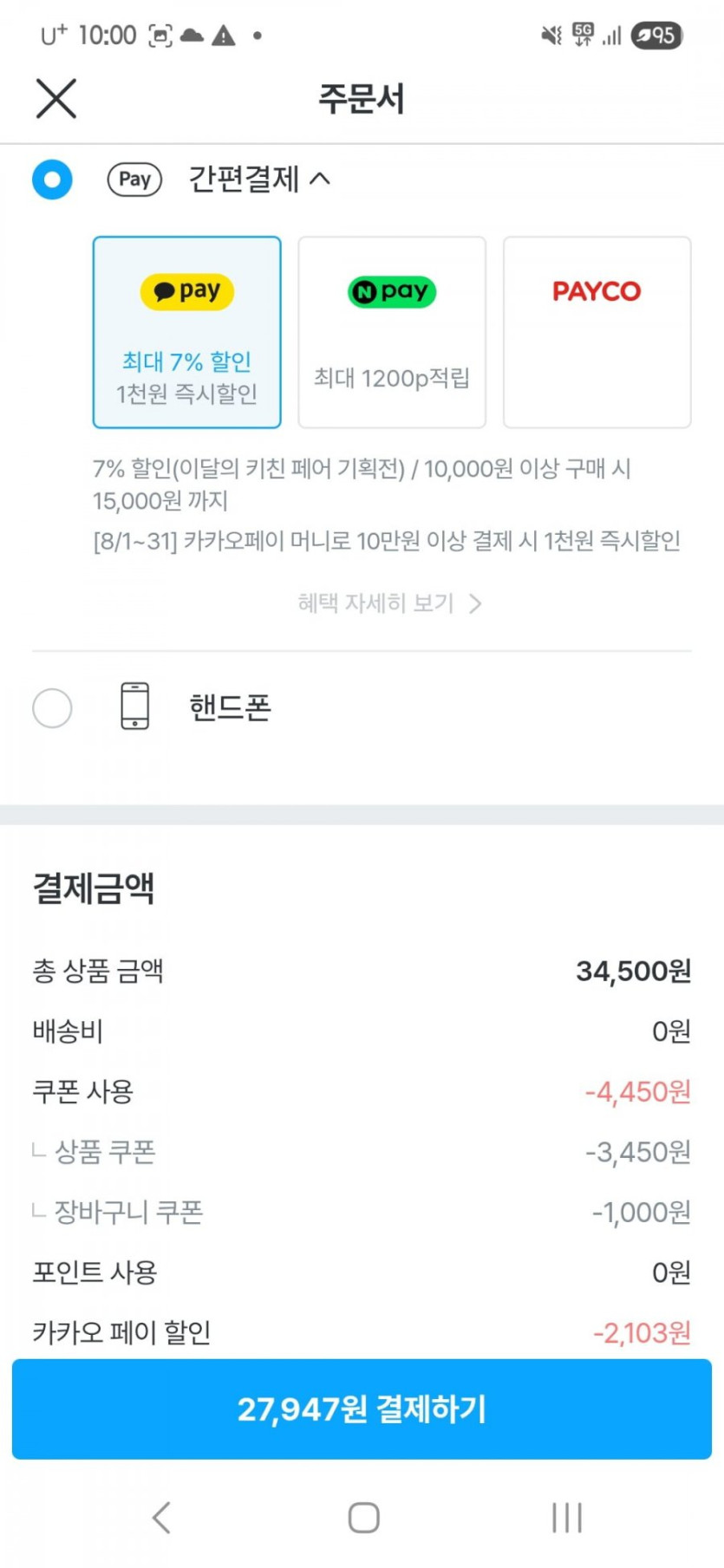Collapse the 간편결제 options chevron
This screenshot has height=1568, width=724.
point(320,179)
